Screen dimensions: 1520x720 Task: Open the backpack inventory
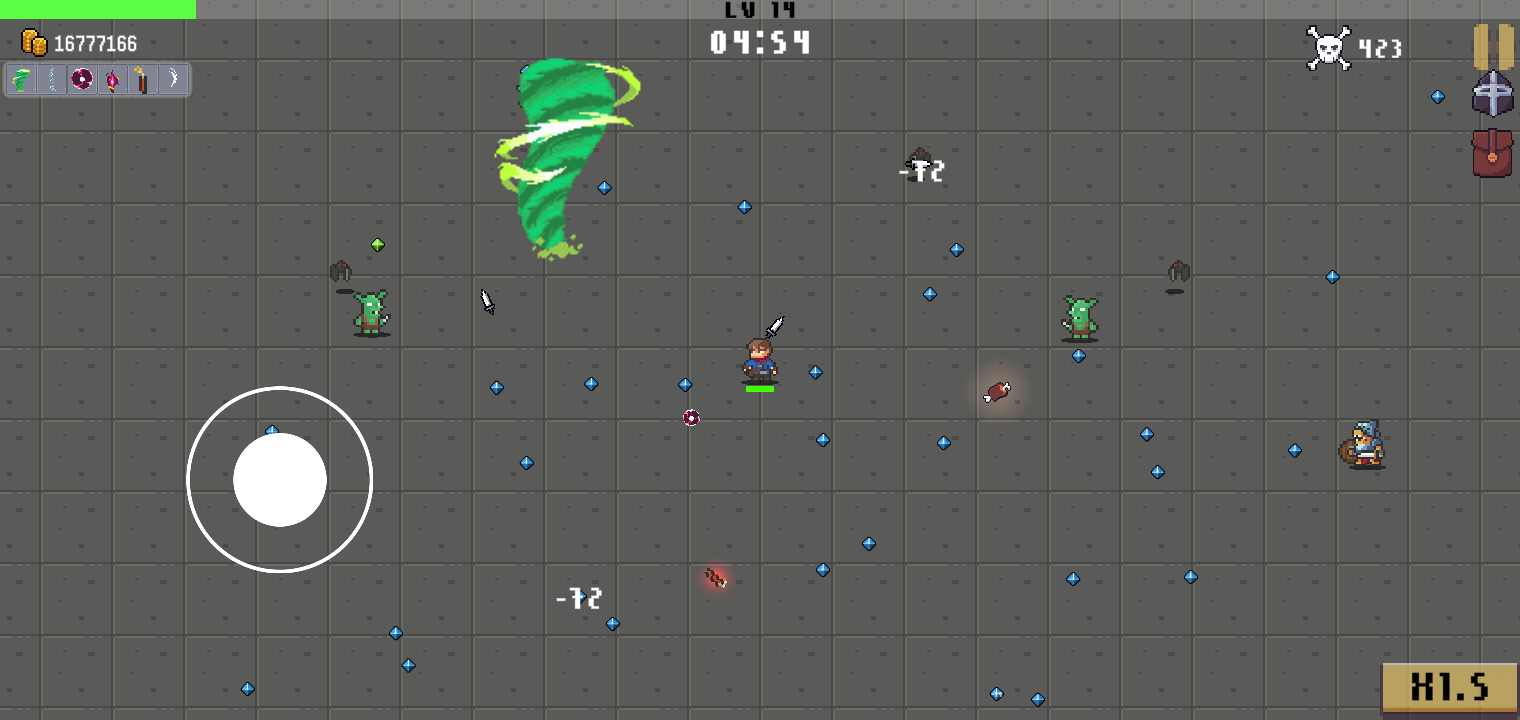(1492, 153)
